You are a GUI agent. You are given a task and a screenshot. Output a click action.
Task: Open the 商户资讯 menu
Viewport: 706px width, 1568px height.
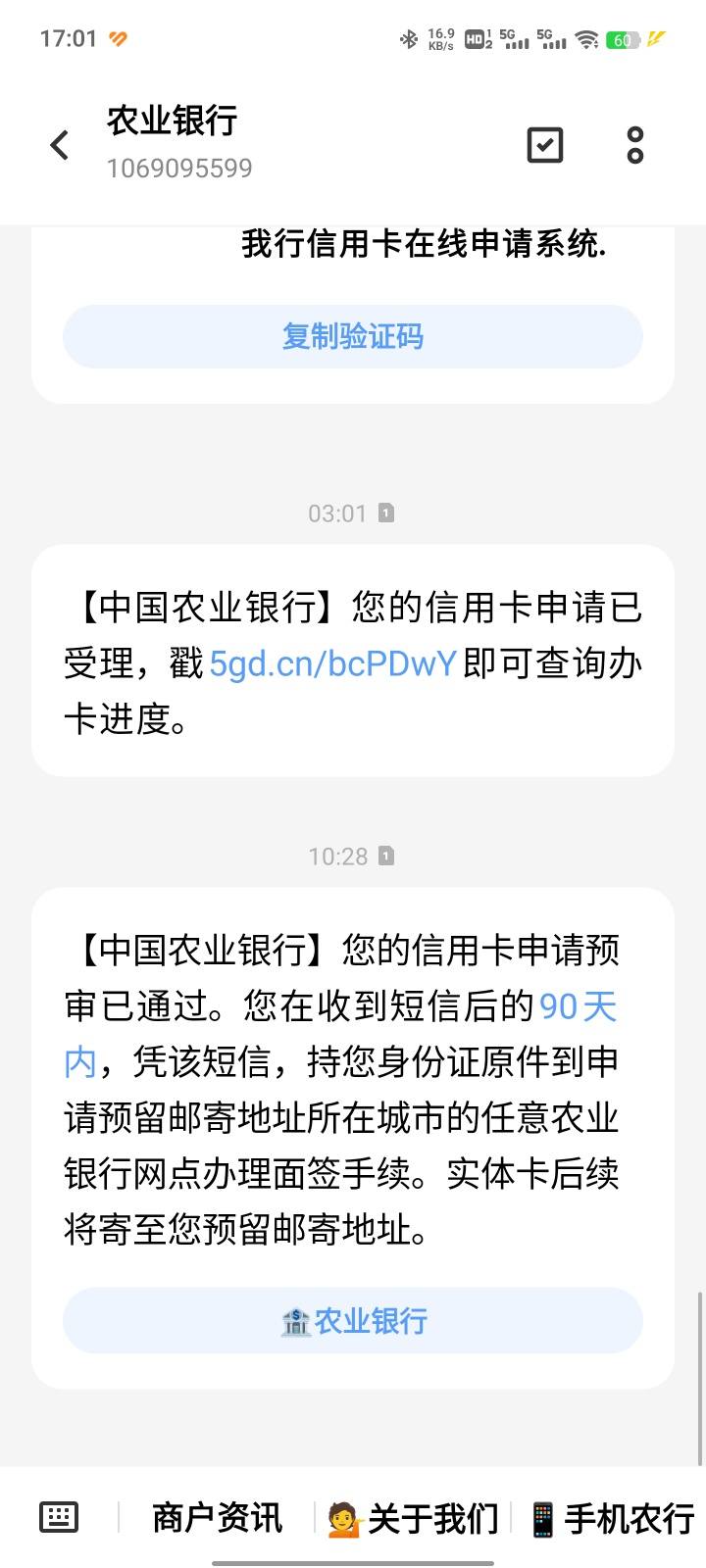pos(217,1518)
